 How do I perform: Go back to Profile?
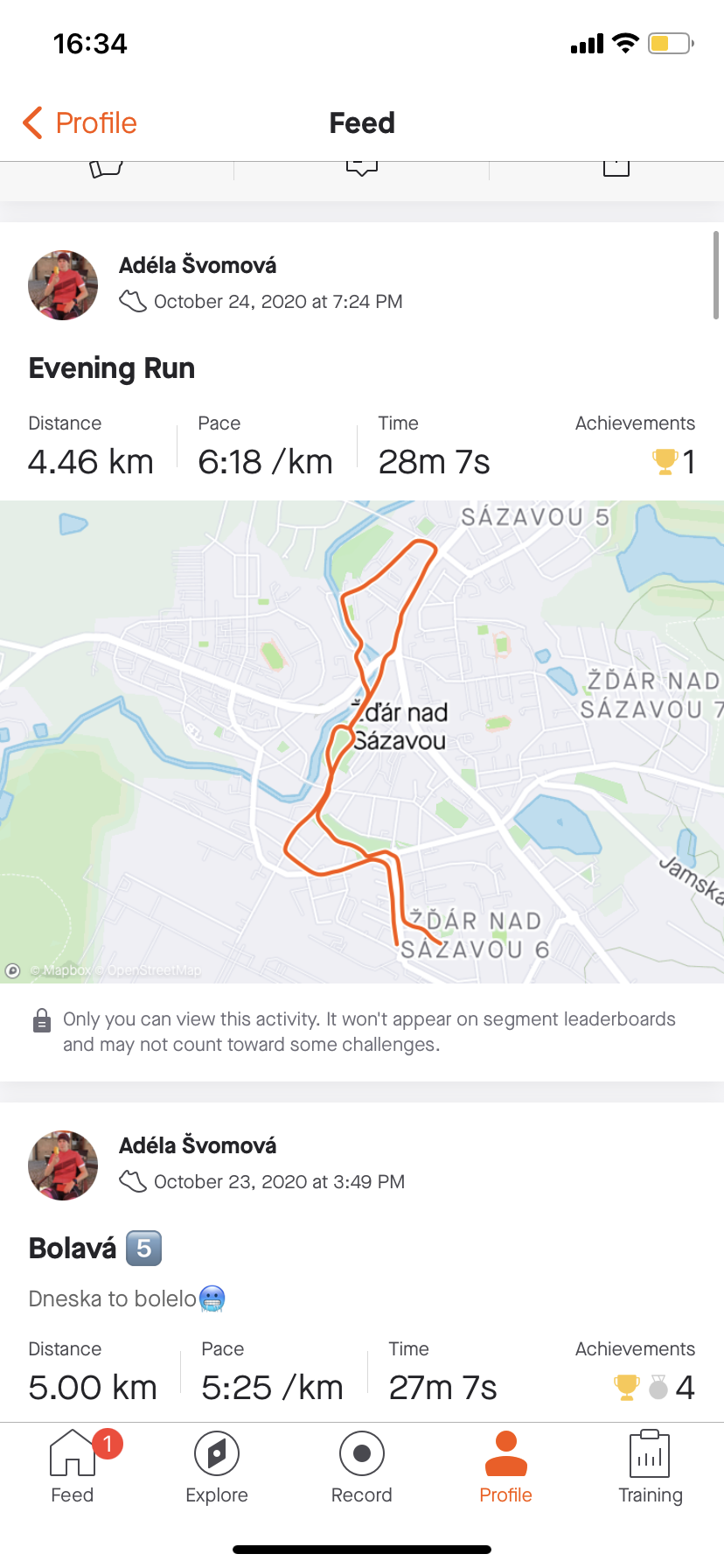[x=80, y=123]
